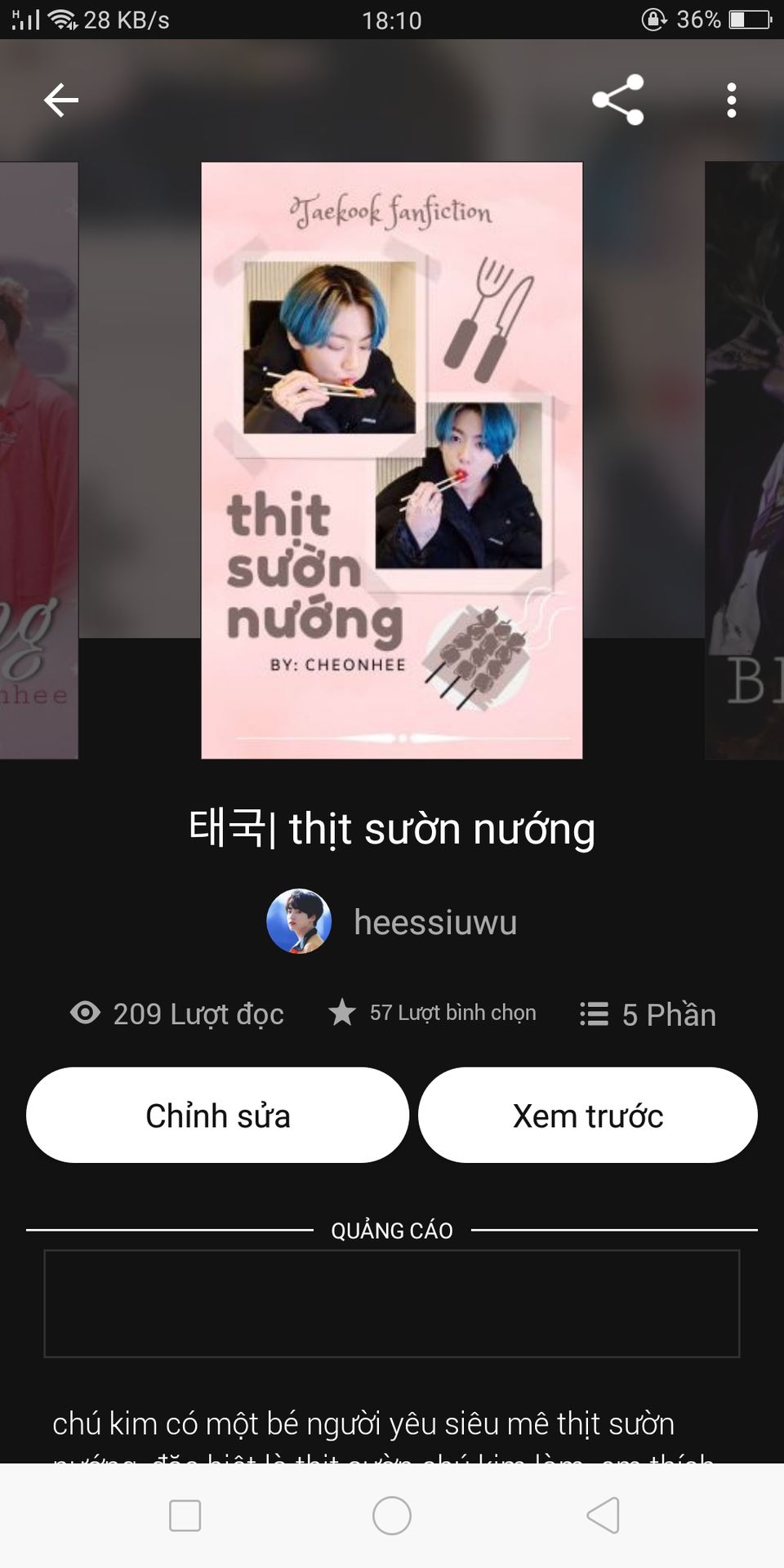Select the next story cover on the right
The height and width of the screenshot is (1568, 784).
pyautogui.click(x=744, y=460)
